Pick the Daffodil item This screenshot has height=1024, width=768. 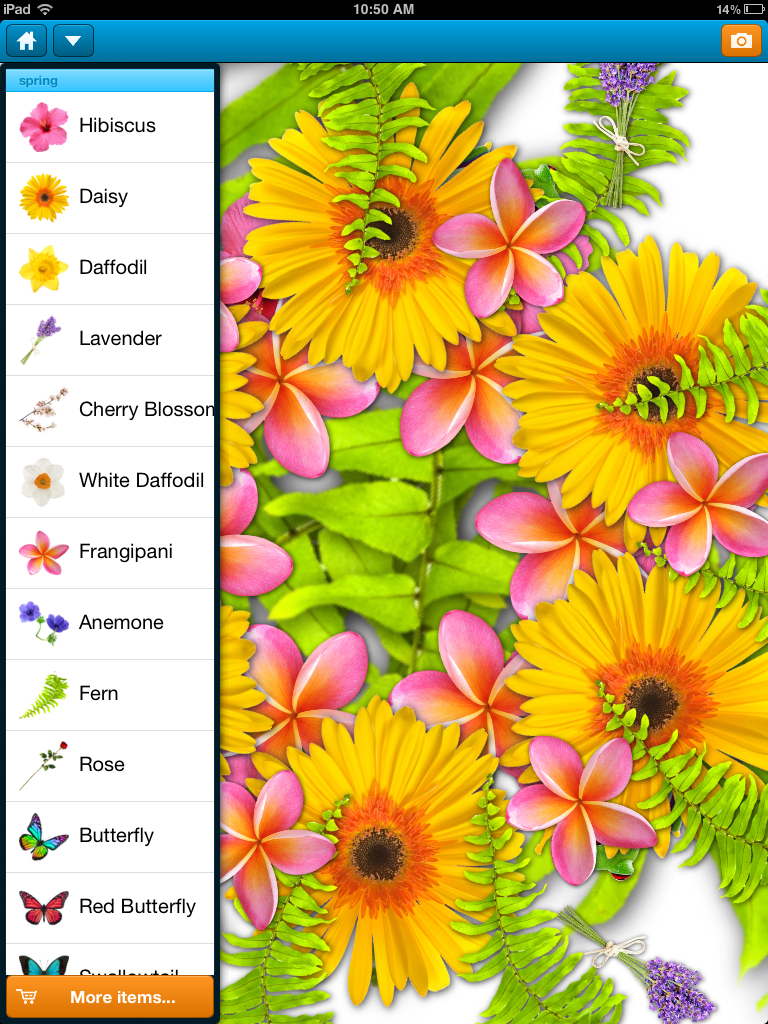(110, 268)
